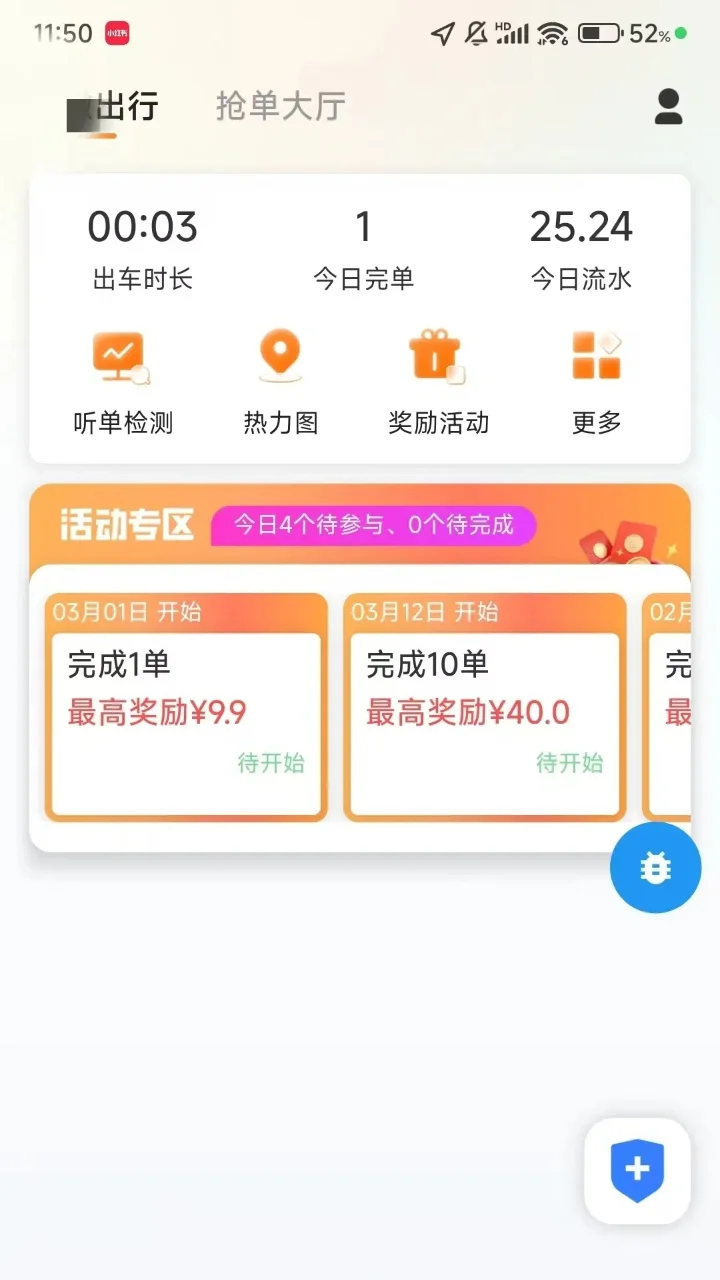
Task: Tap the battery indicator in status bar
Action: click(599, 31)
